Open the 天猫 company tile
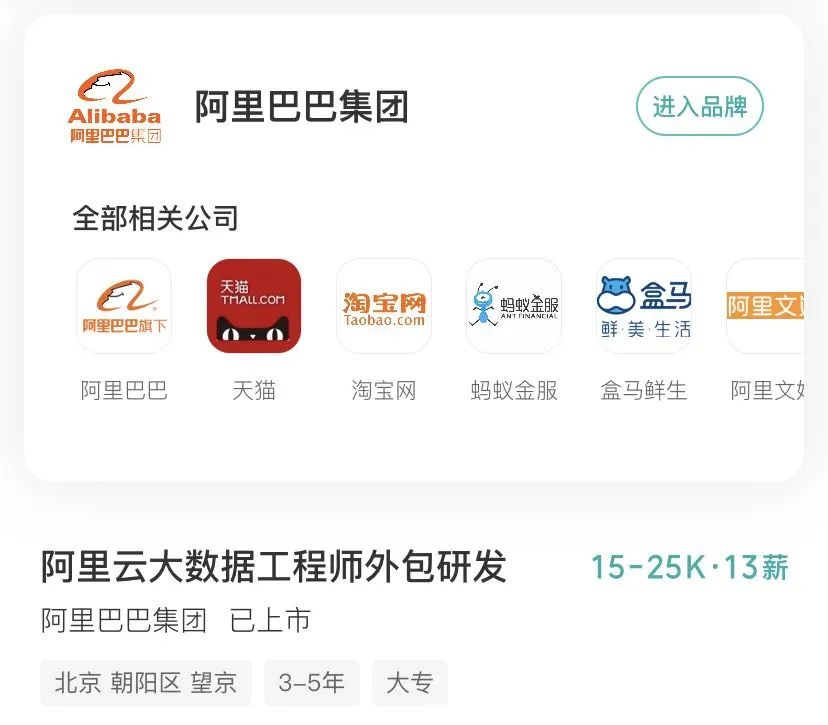 click(x=254, y=307)
